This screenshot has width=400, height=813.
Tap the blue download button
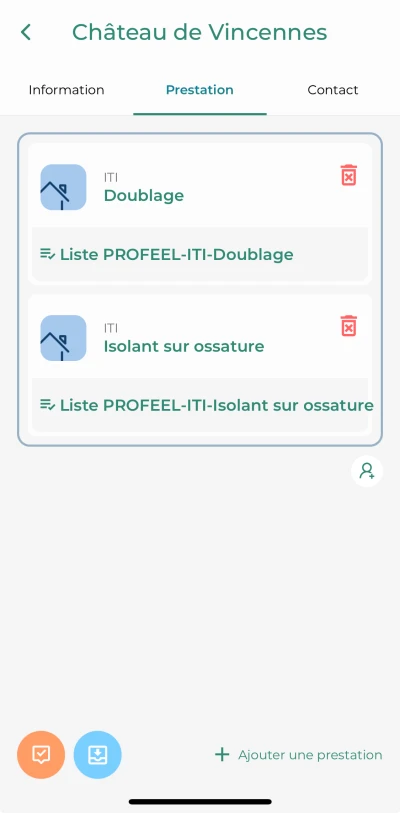(x=98, y=754)
